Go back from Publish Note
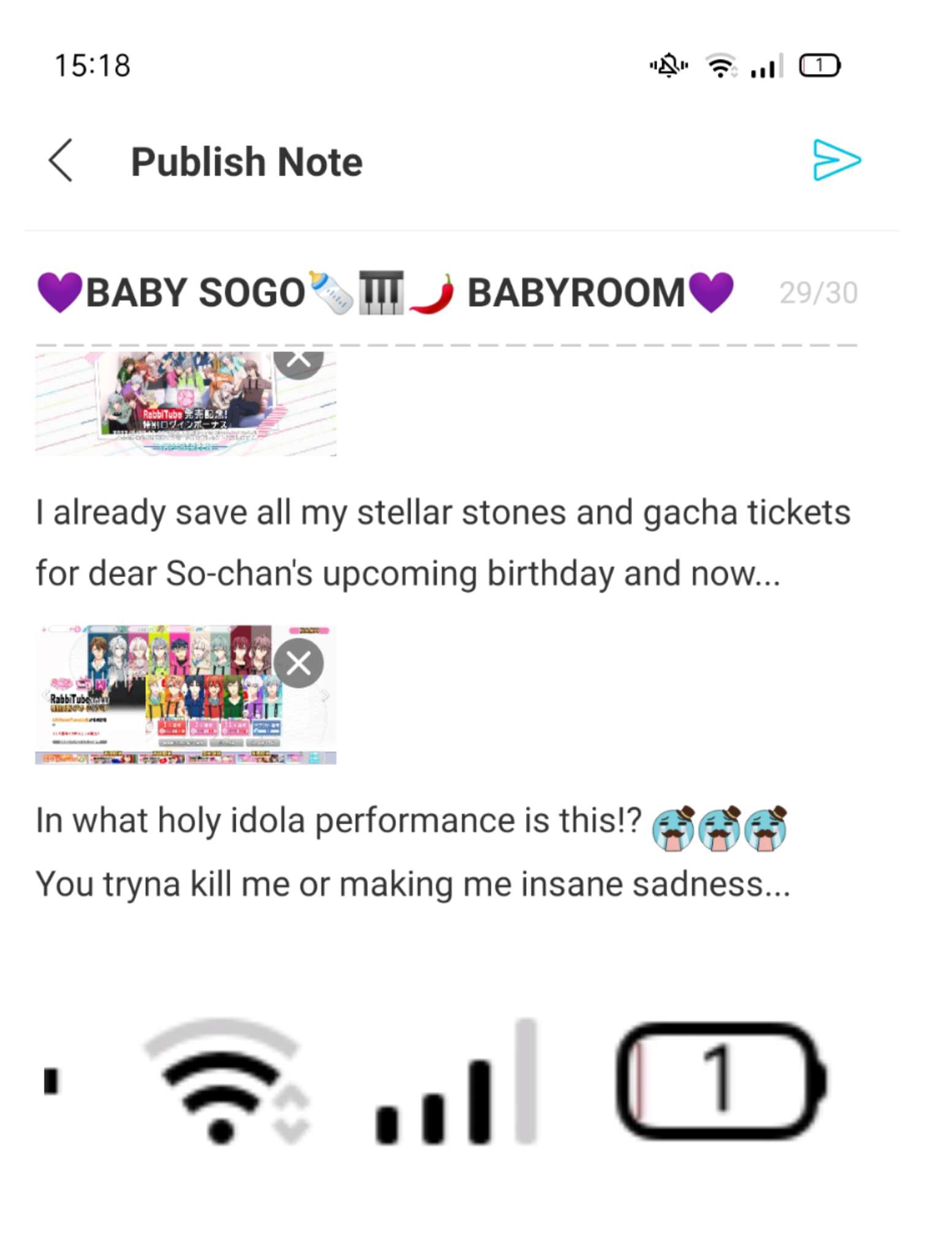Image resolution: width=952 pixels, height=1256 pixels. pyautogui.click(x=61, y=161)
